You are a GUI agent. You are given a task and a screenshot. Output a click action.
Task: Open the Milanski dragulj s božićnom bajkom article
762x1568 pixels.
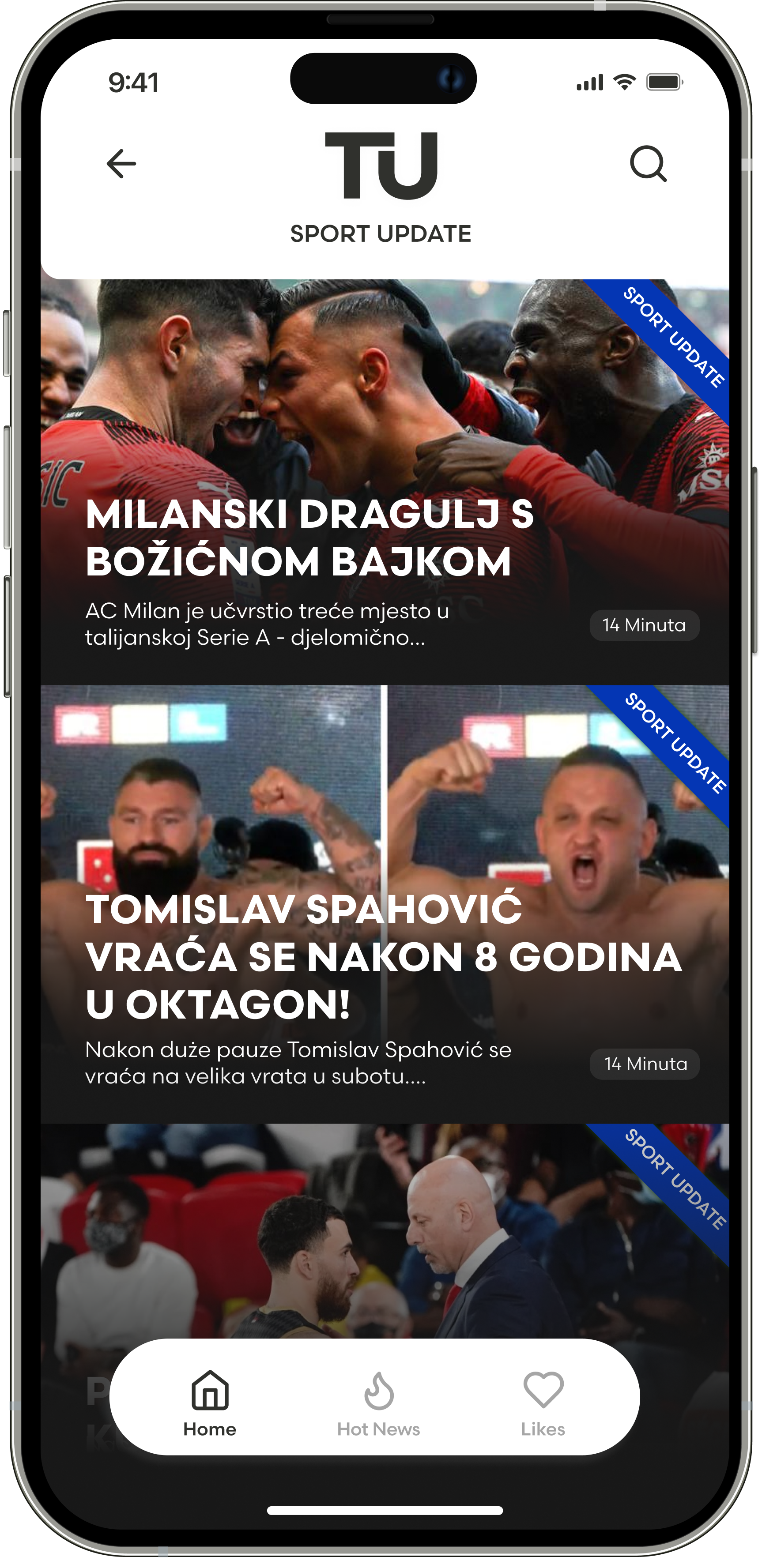[x=309, y=538]
